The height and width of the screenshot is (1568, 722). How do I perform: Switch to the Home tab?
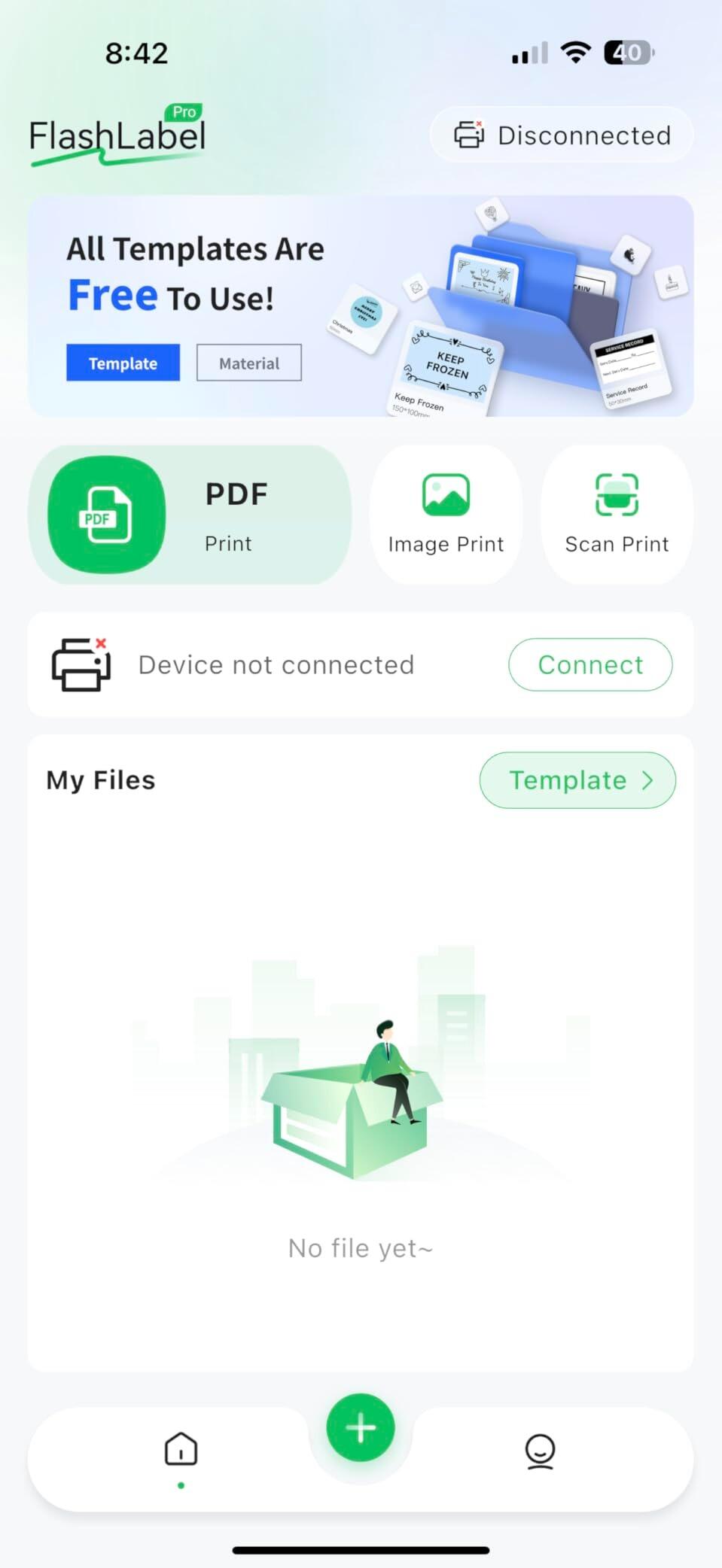click(181, 1450)
